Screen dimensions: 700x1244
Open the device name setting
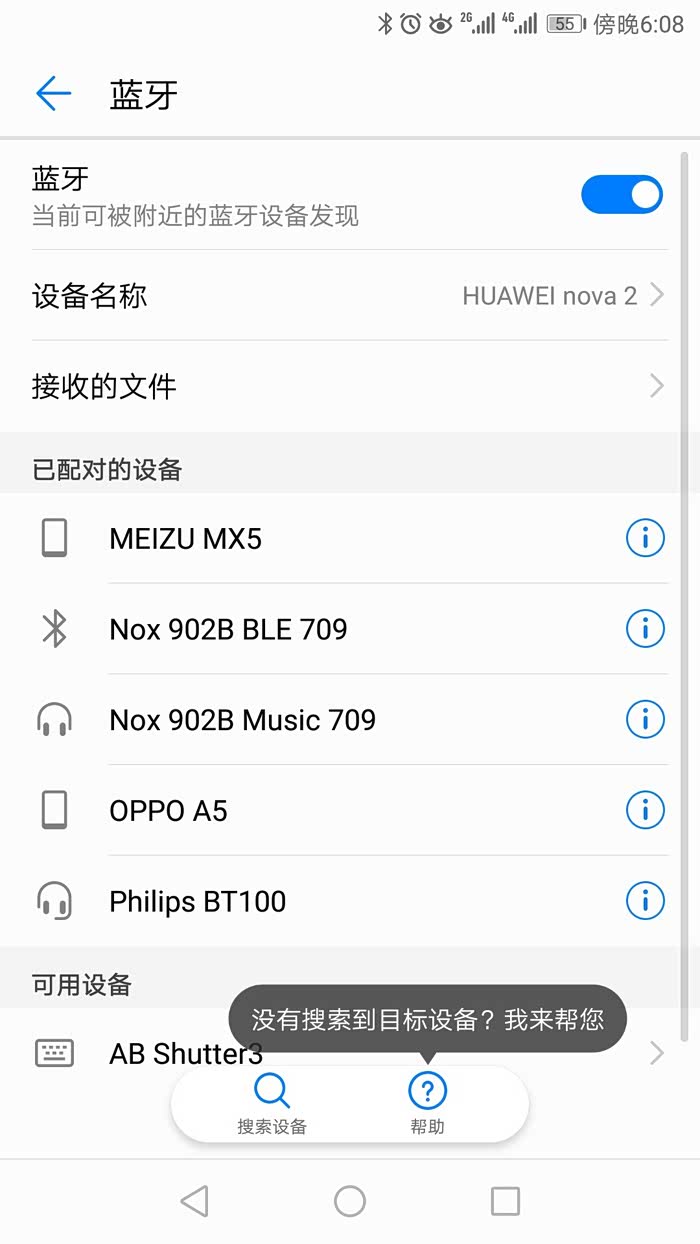(x=349, y=296)
